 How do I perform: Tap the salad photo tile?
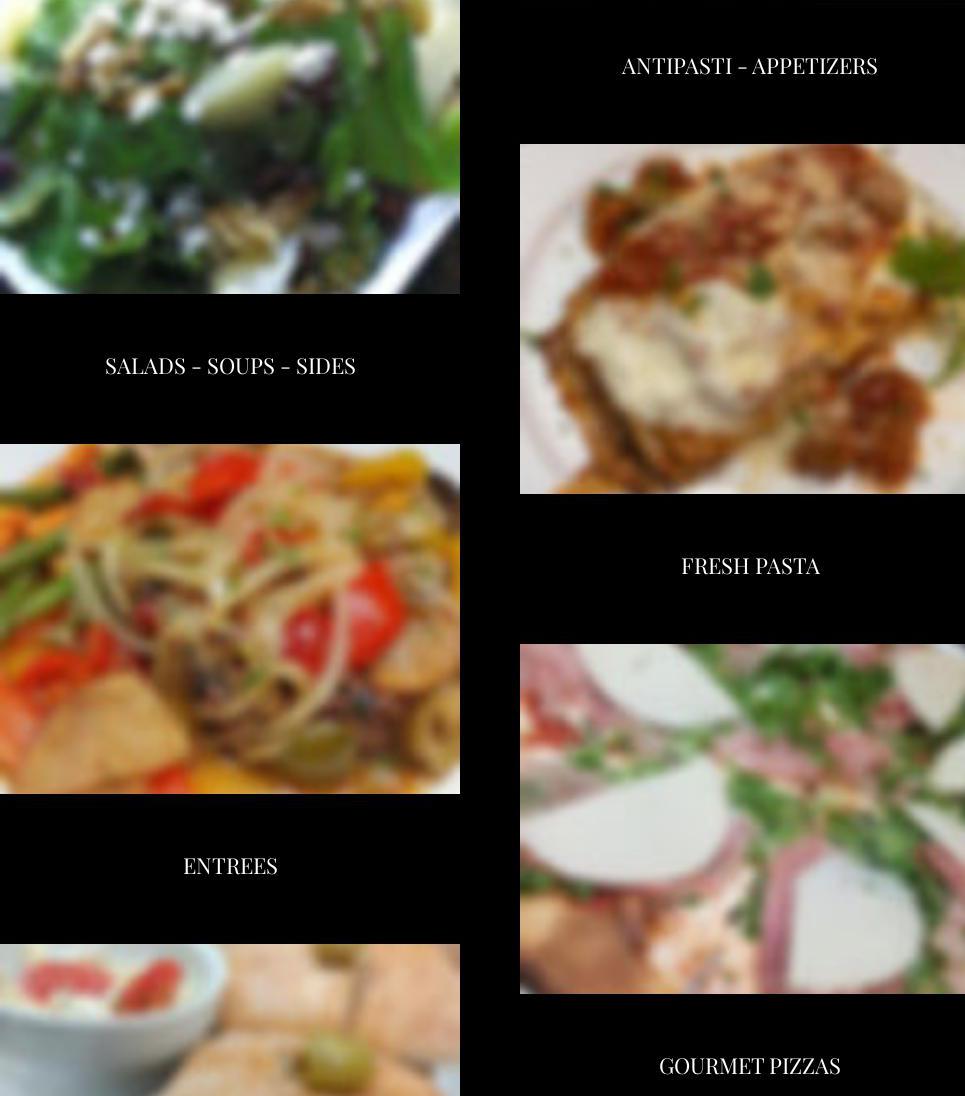click(230, 146)
